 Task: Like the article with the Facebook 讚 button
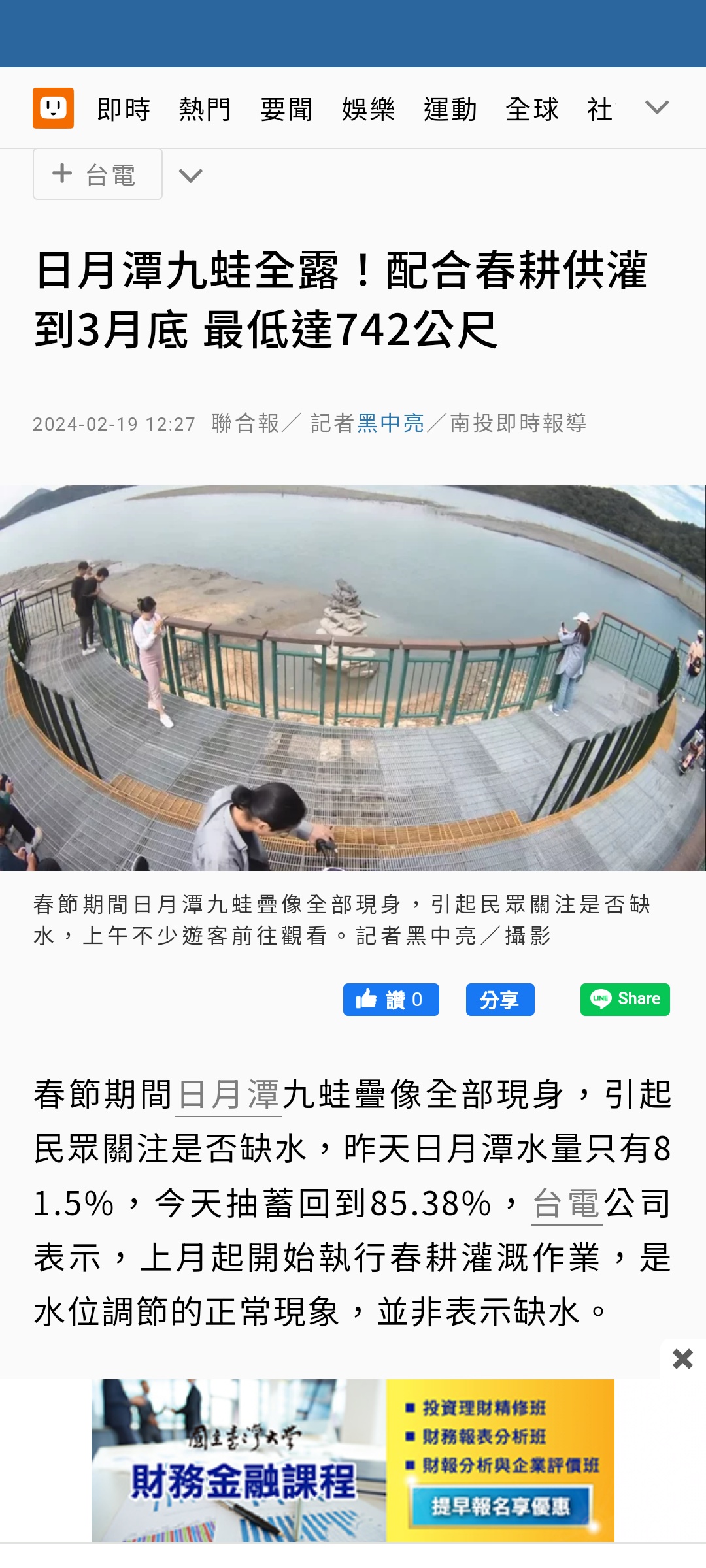[391, 1000]
